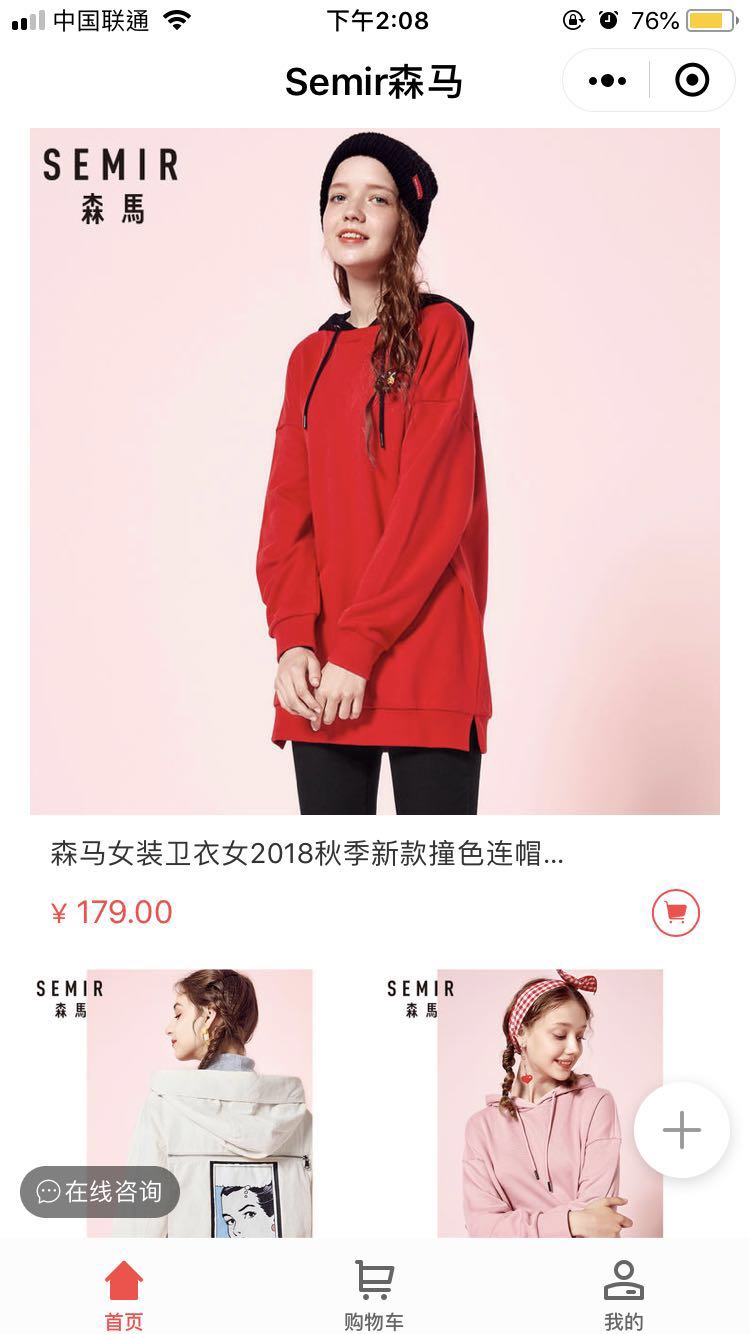Screen dimensions: 750x1334
Task: Tap the floating plus button
Action: point(682,1130)
